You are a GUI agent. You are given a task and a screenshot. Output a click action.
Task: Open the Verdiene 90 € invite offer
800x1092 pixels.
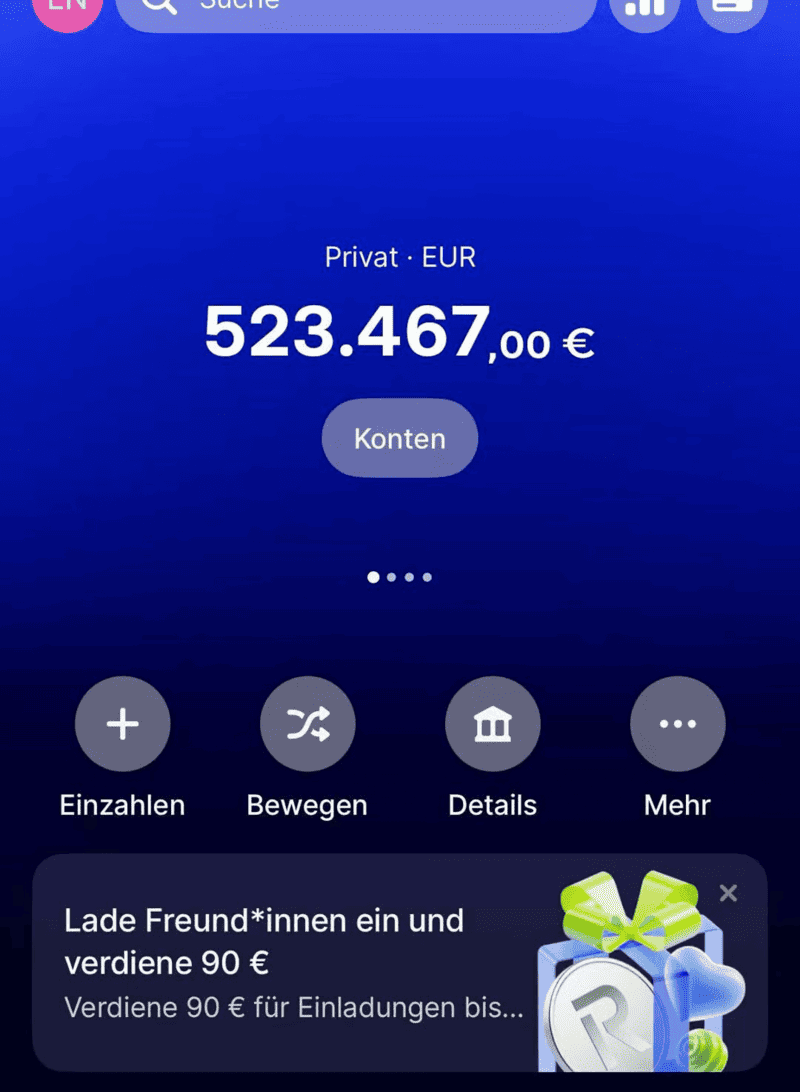[264, 940]
